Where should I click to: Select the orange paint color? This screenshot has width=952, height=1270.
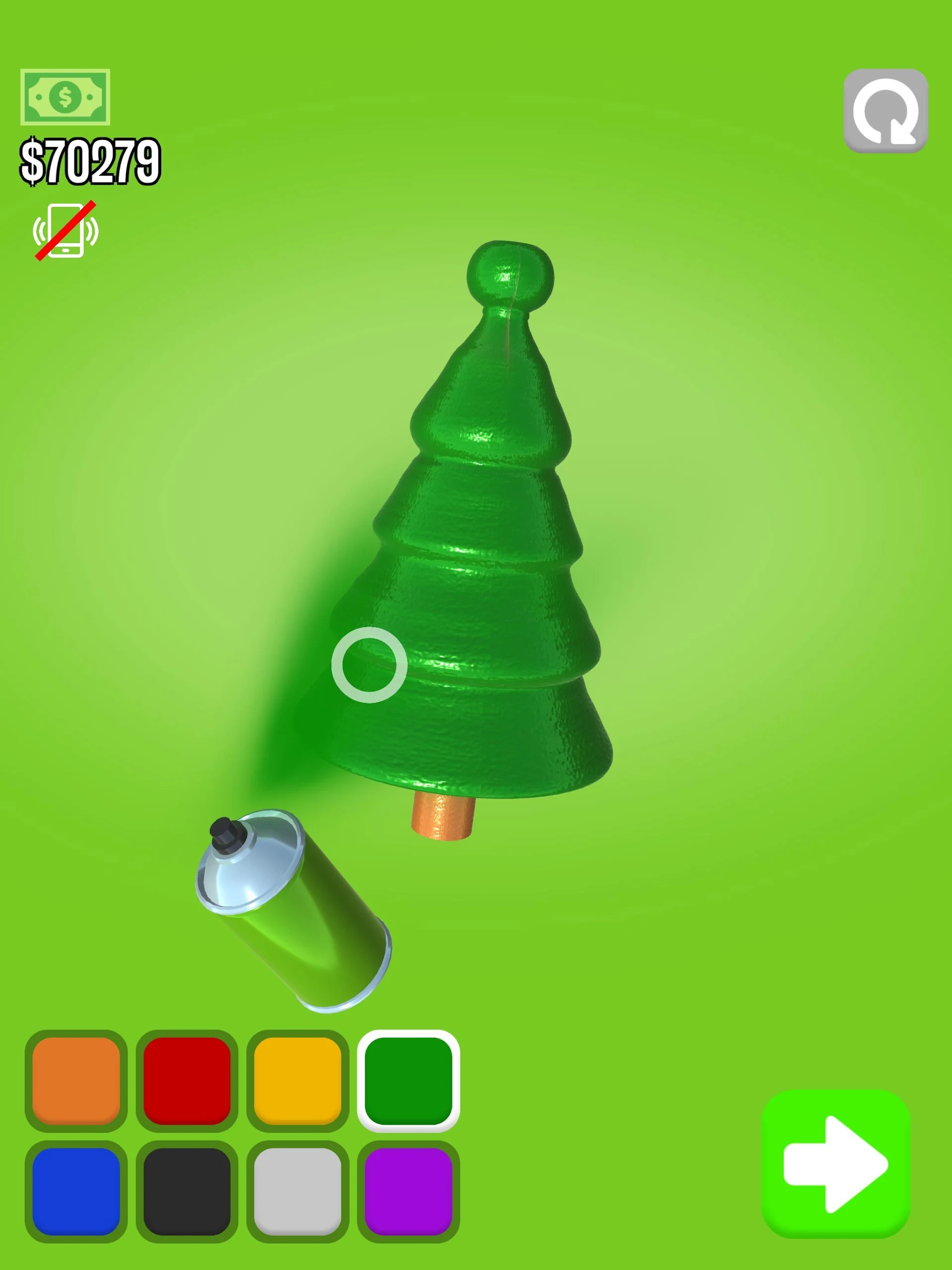[x=76, y=1080]
